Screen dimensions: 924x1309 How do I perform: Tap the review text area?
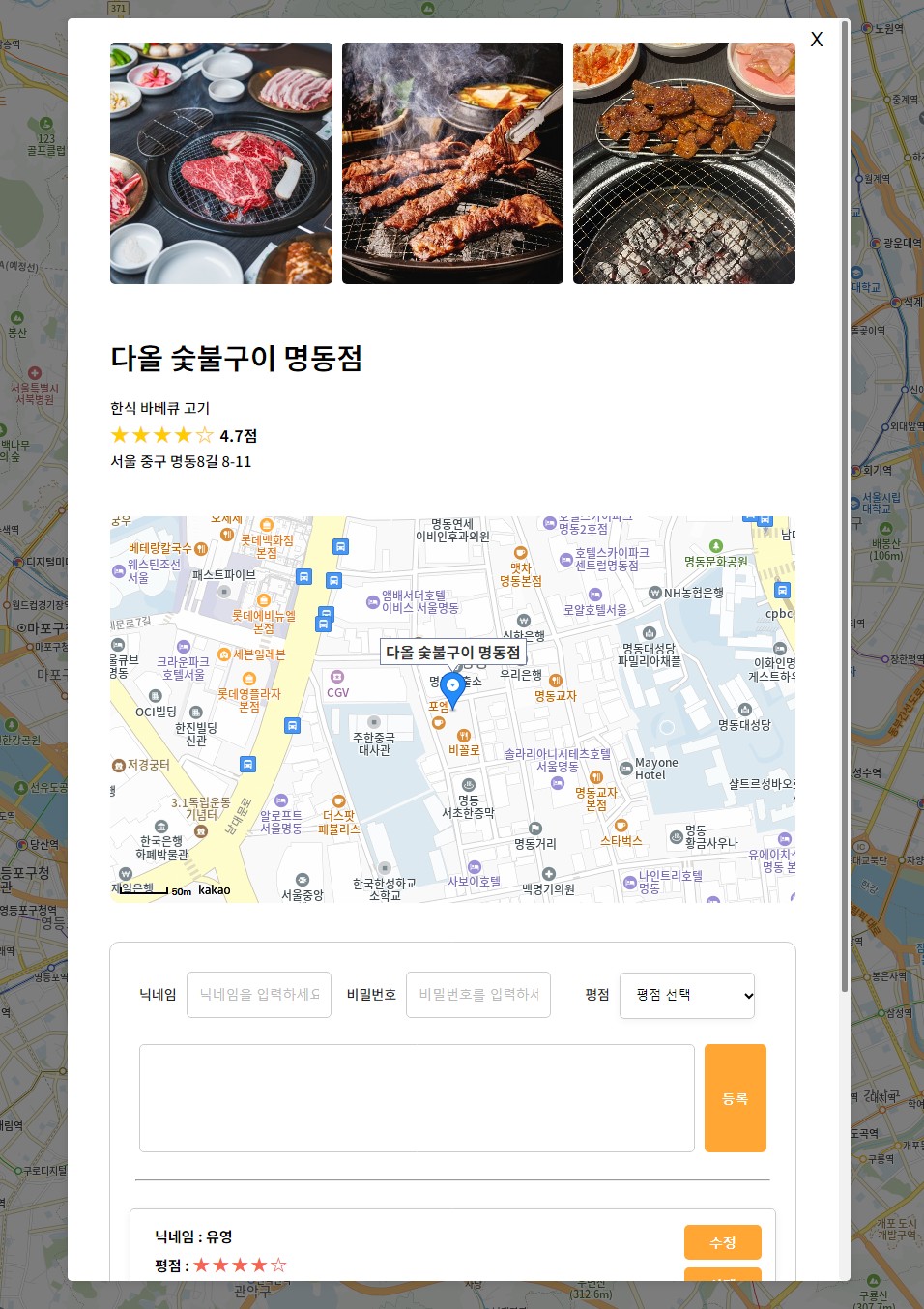tap(417, 1098)
